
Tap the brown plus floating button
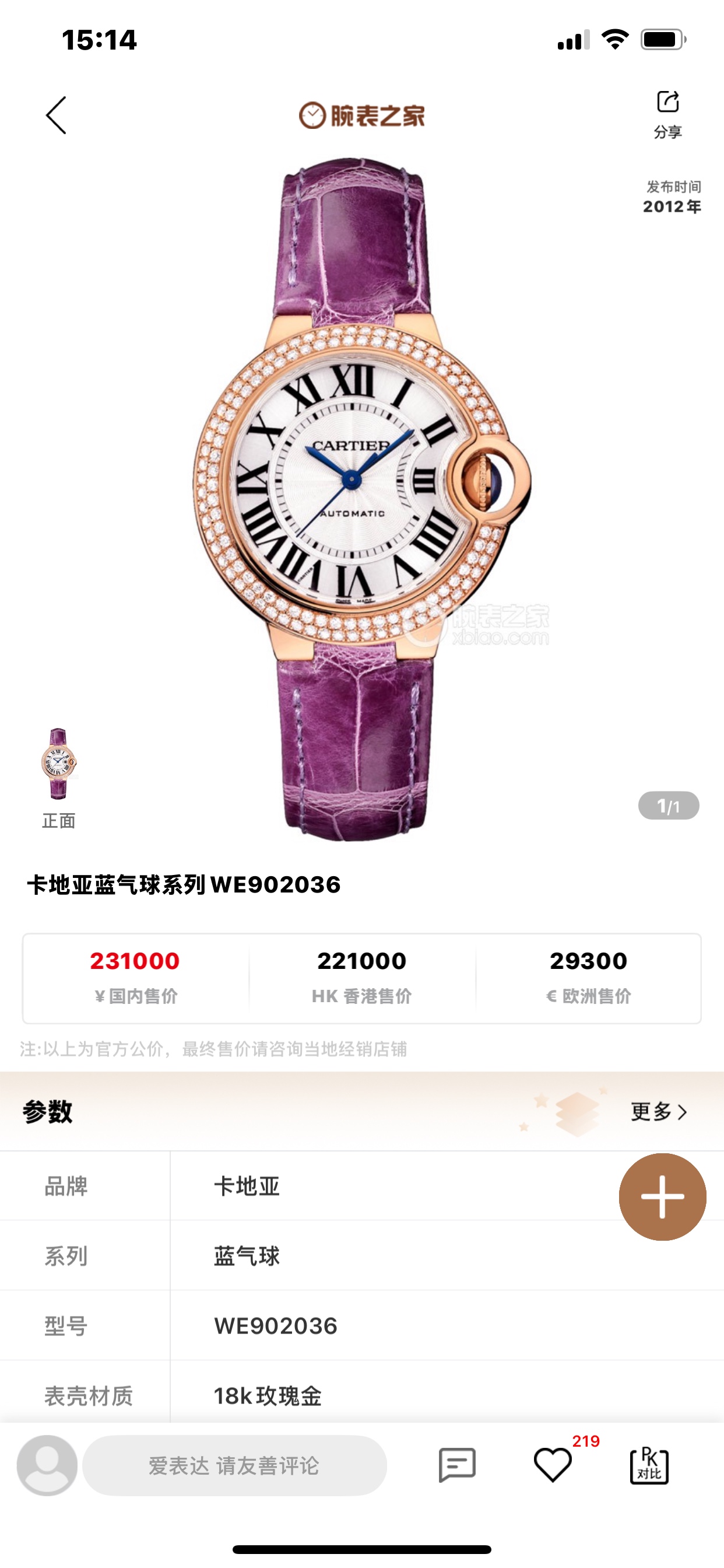(662, 1196)
